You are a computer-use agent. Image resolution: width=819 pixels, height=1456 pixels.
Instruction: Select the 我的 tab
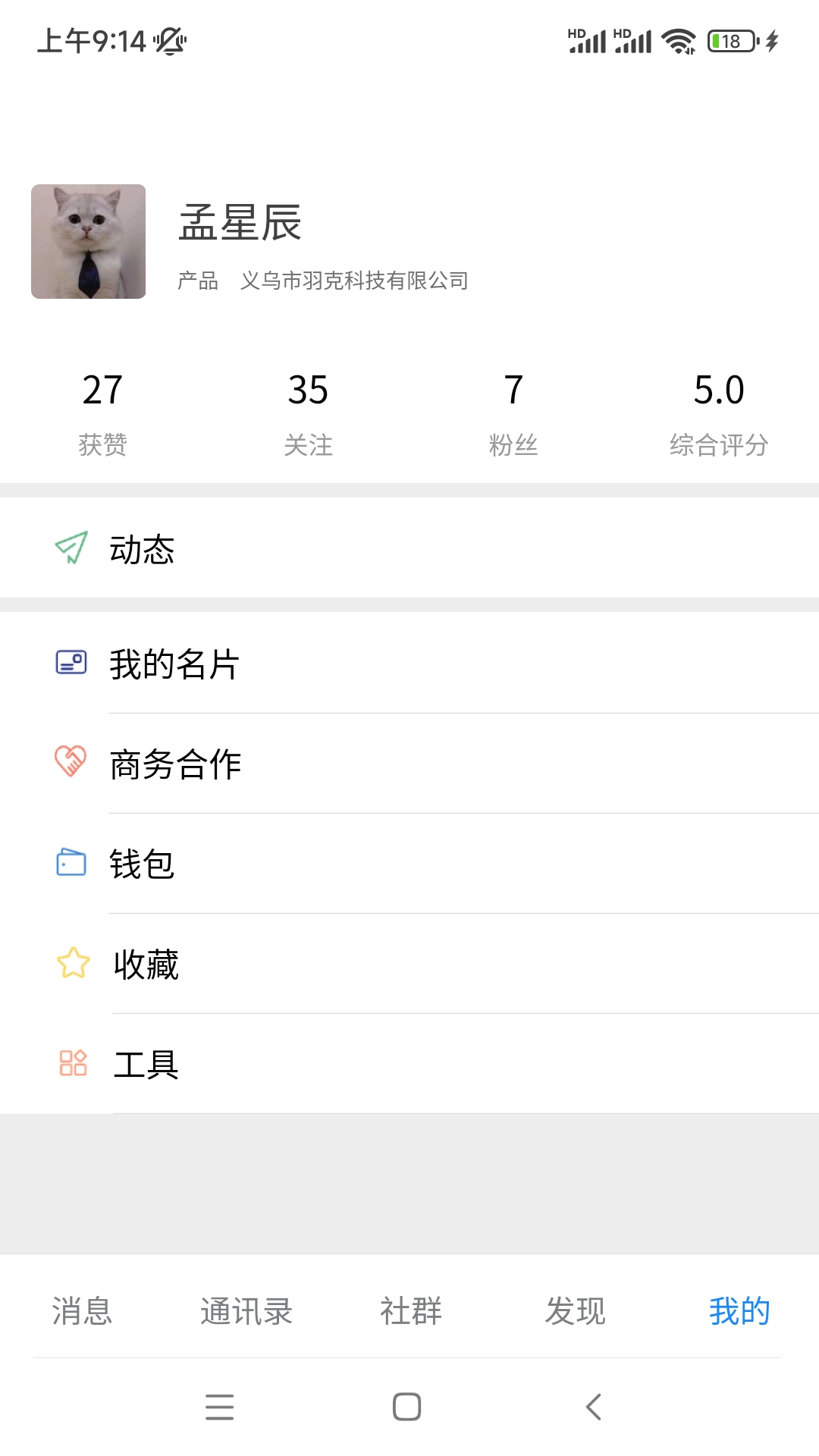tap(739, 1310)
